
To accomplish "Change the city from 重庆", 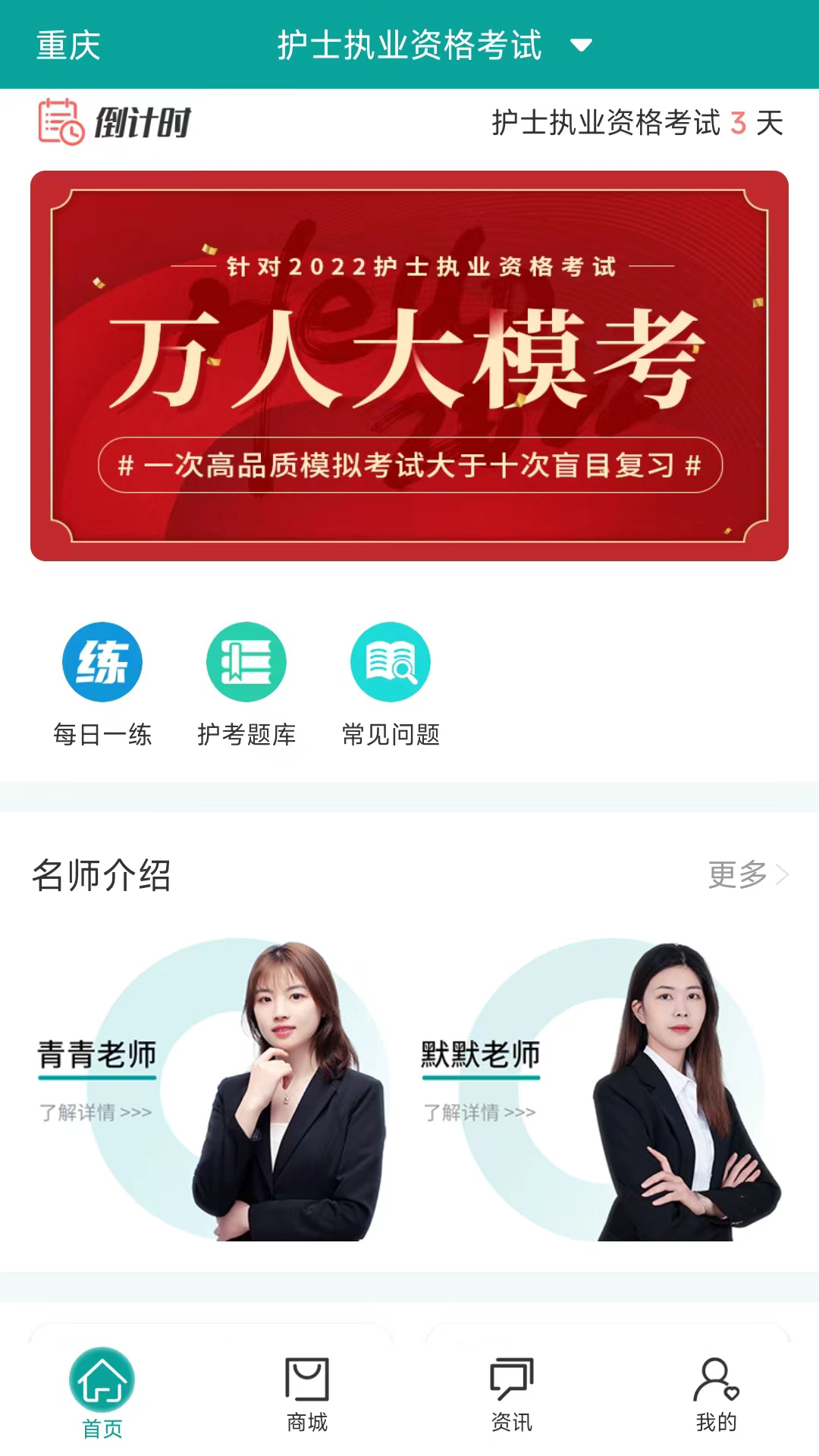I will point(68,45).
